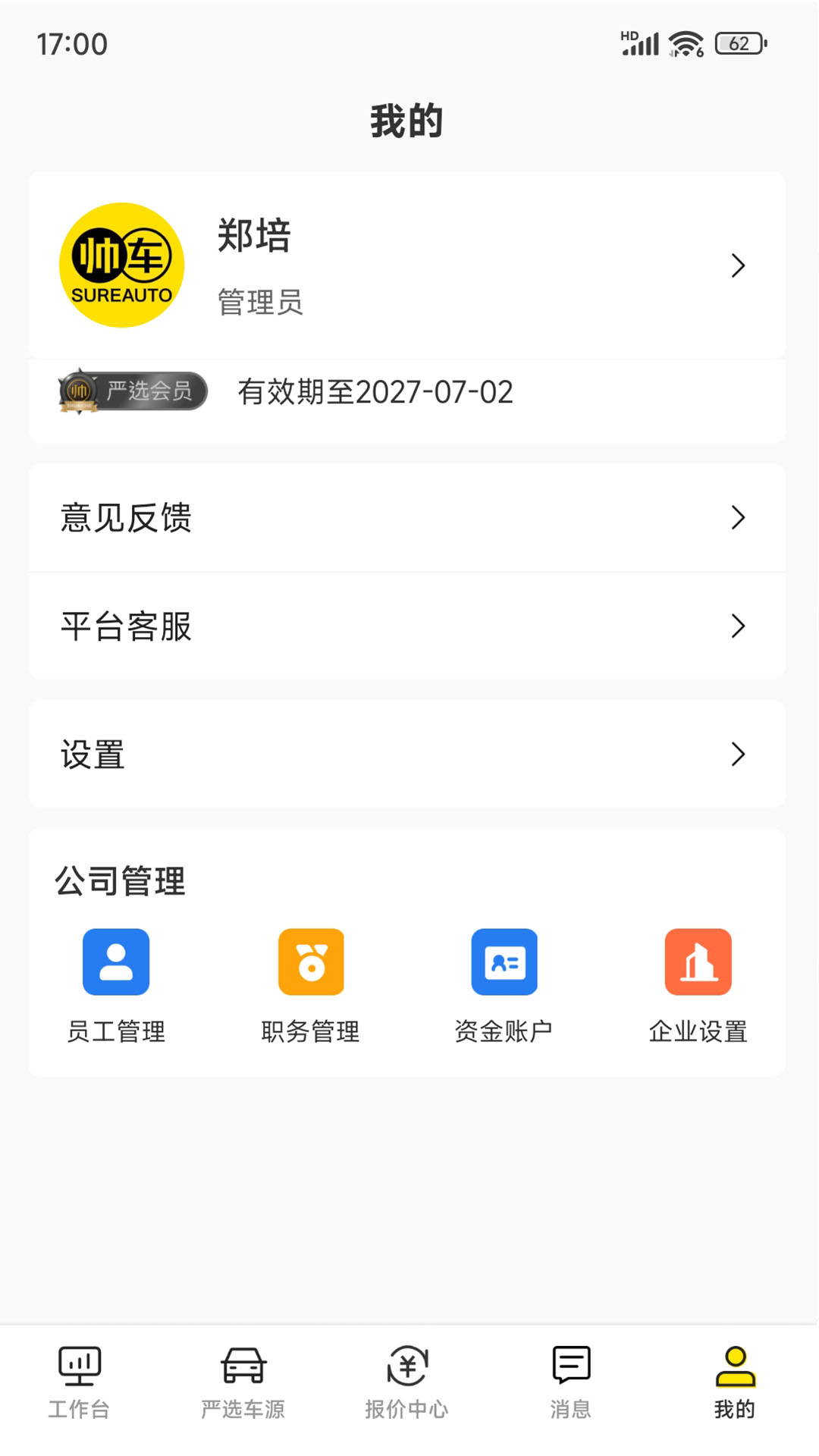Image resolution: width=819 pixels, height=1456 pixels.
Task: Switch to the 工作台 tab
Action: click(78, 1380)
